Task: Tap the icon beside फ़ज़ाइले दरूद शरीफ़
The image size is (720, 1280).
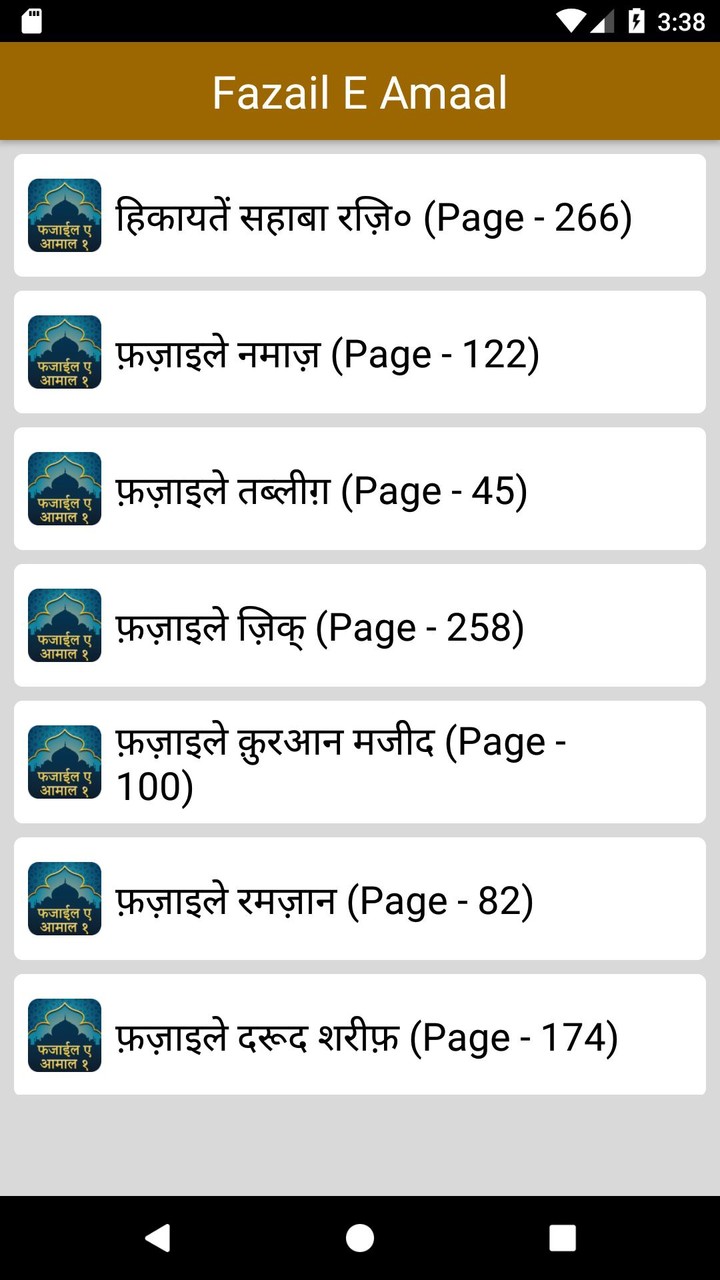Action: [x=64, y=1035]
